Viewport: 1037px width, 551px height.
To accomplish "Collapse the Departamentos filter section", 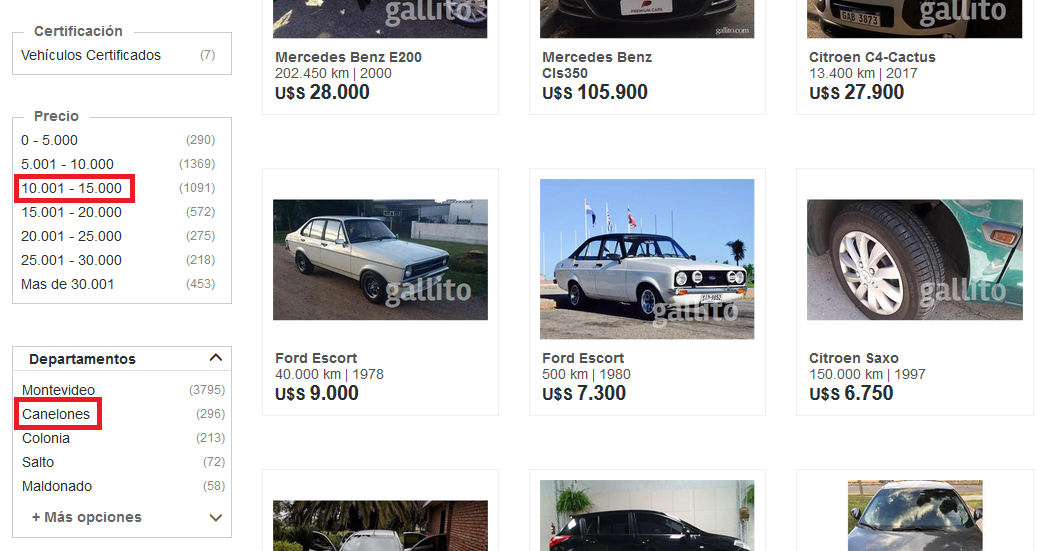I will [x=215, y=358].
